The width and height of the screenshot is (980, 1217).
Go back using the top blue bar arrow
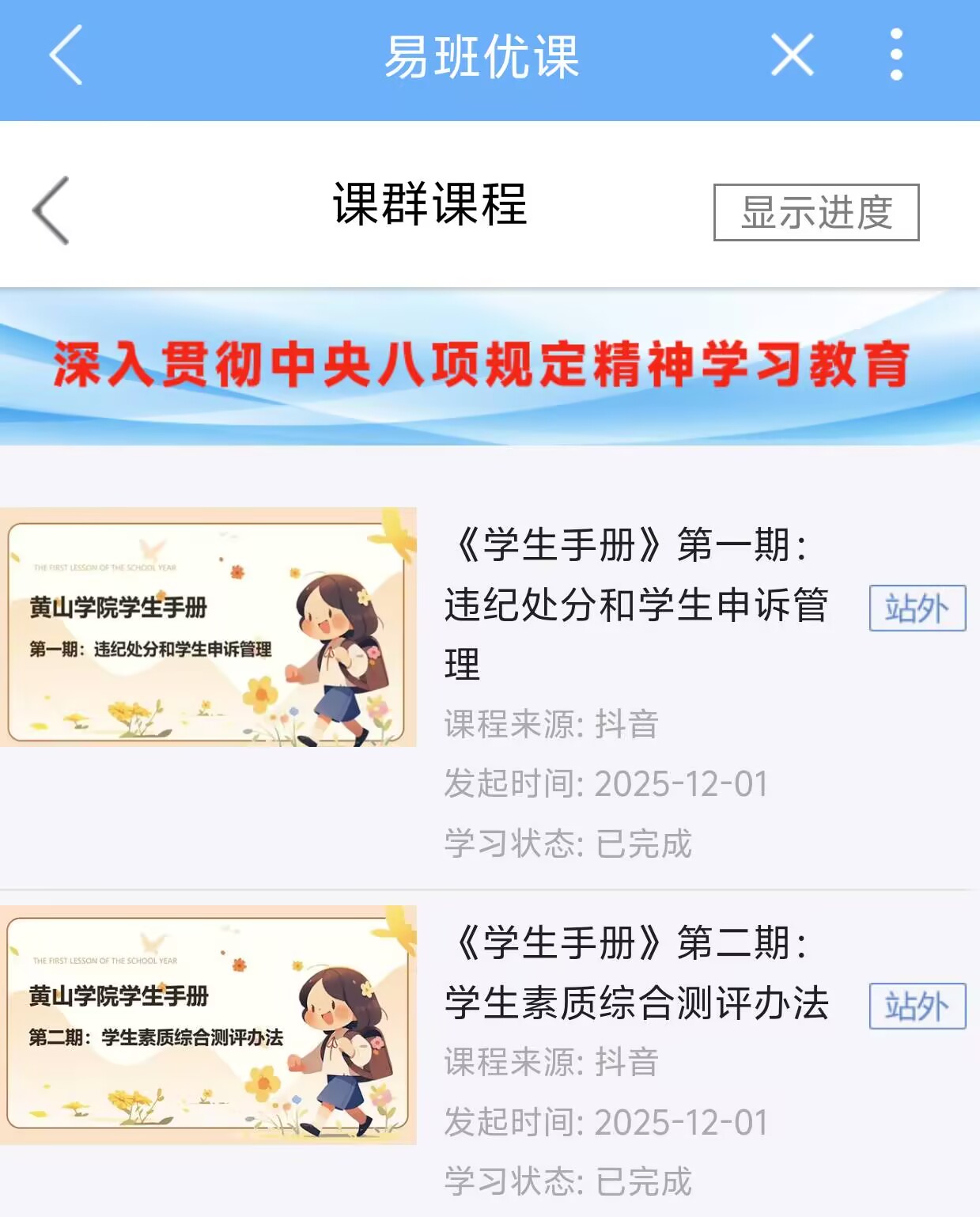(66, 55)
